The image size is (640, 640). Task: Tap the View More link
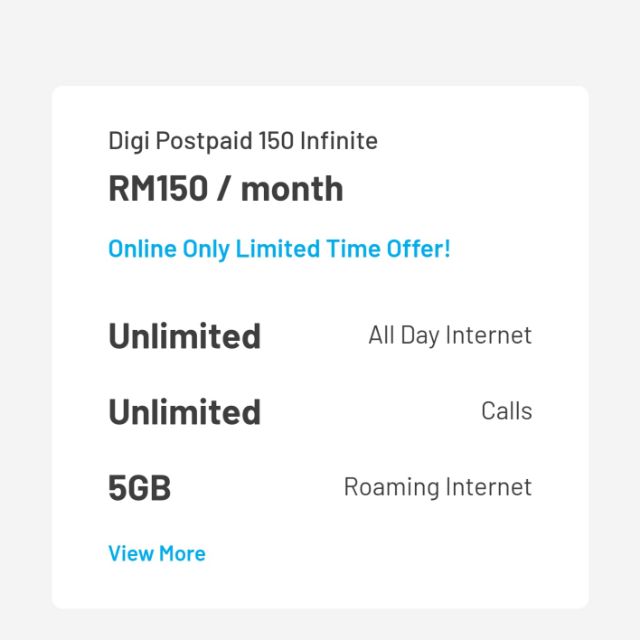point(157,553)
